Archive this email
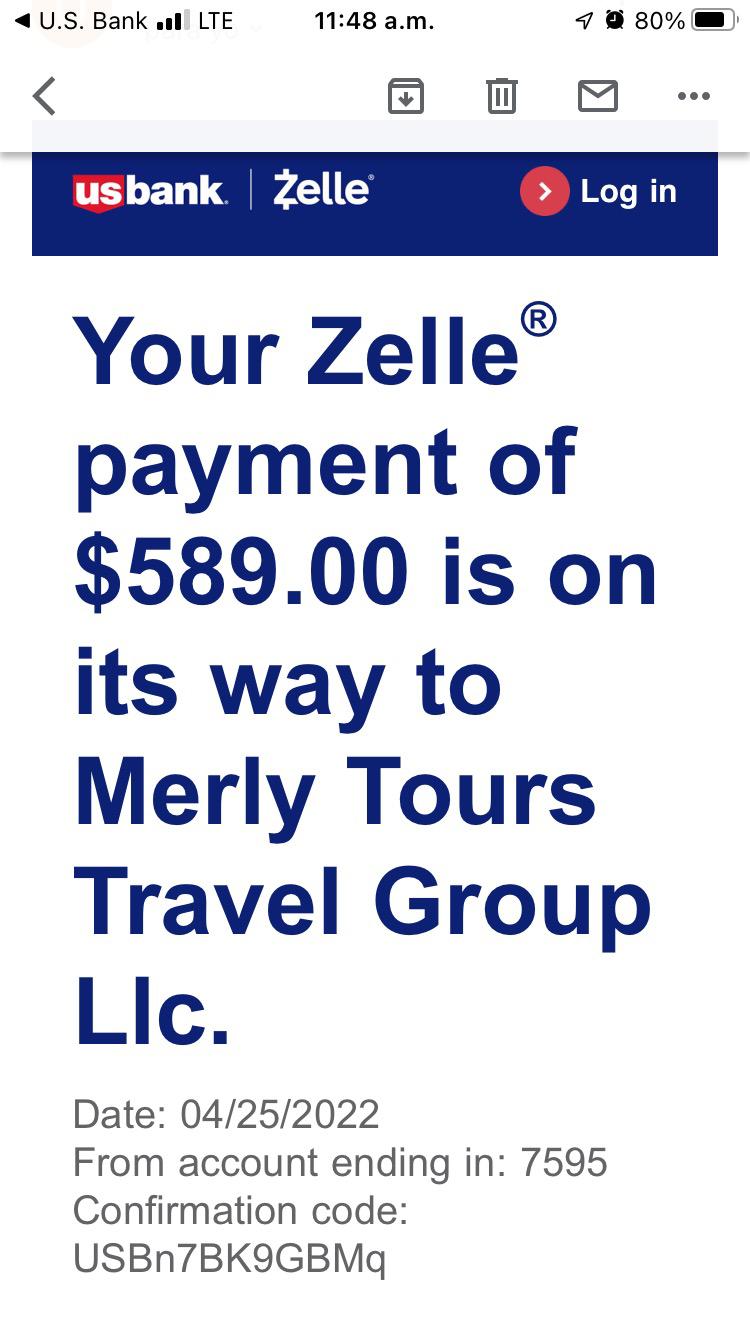Image resolution: width=750 pixels, height=1334 pixels. coord(406,96)
